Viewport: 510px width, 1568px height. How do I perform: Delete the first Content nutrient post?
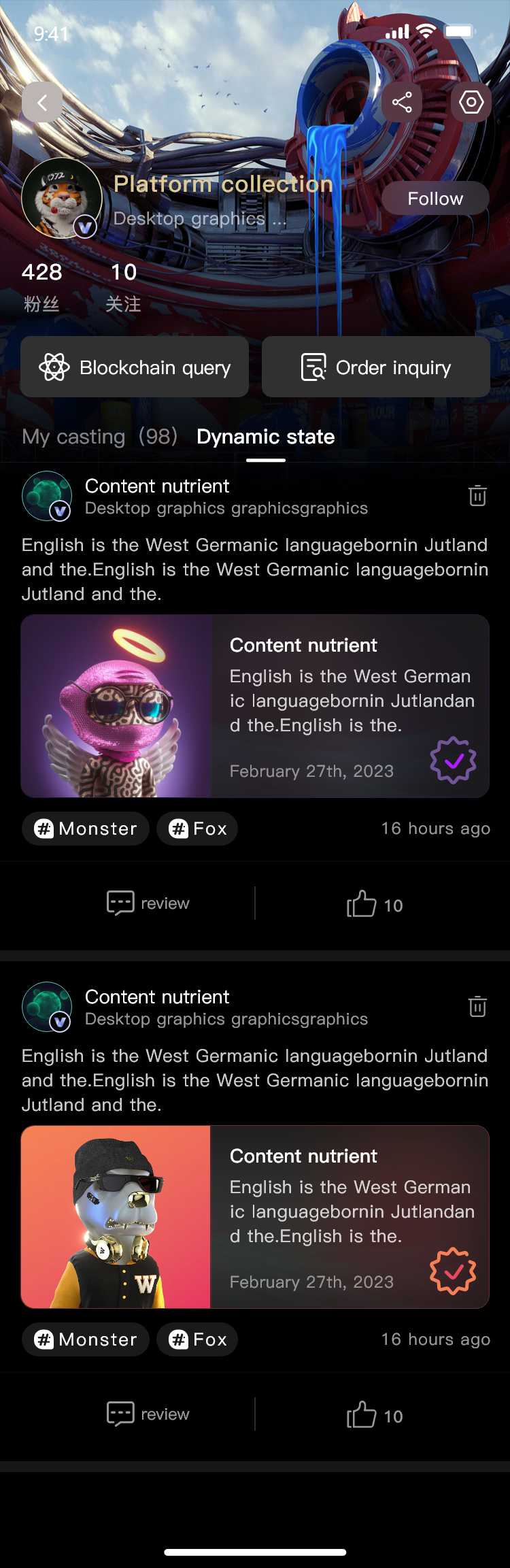(477, 496)
